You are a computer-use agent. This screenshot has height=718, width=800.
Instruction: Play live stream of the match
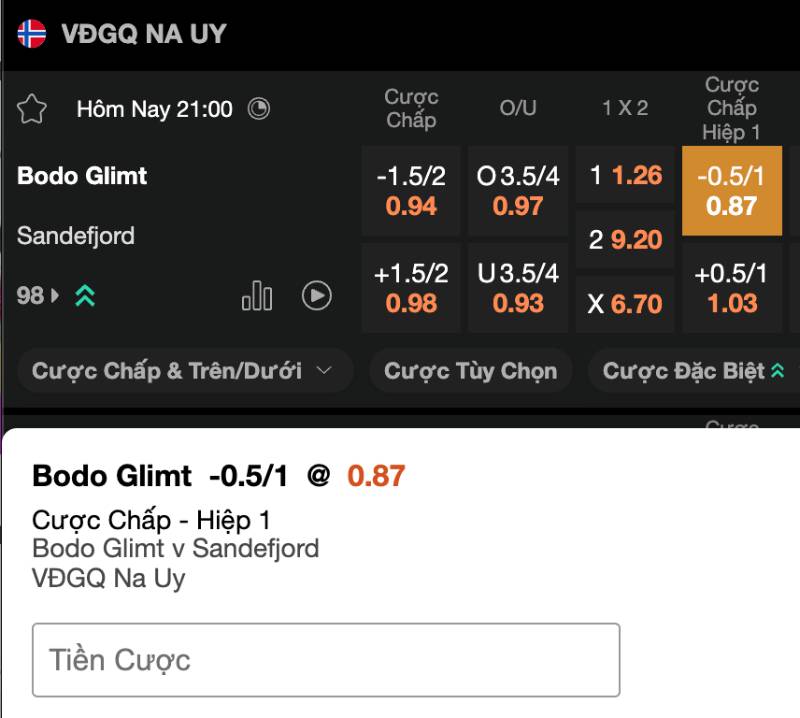(x=317, y=295)
